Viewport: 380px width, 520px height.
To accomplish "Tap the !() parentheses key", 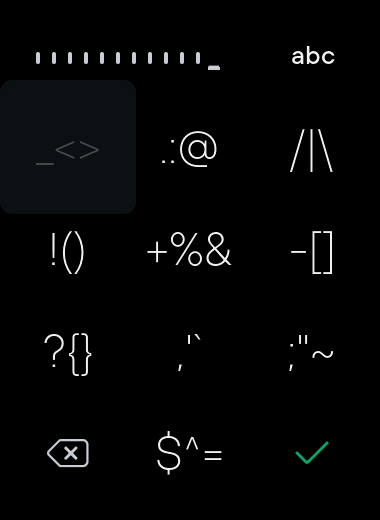I will pyautogui.click(x=68, y=253).
